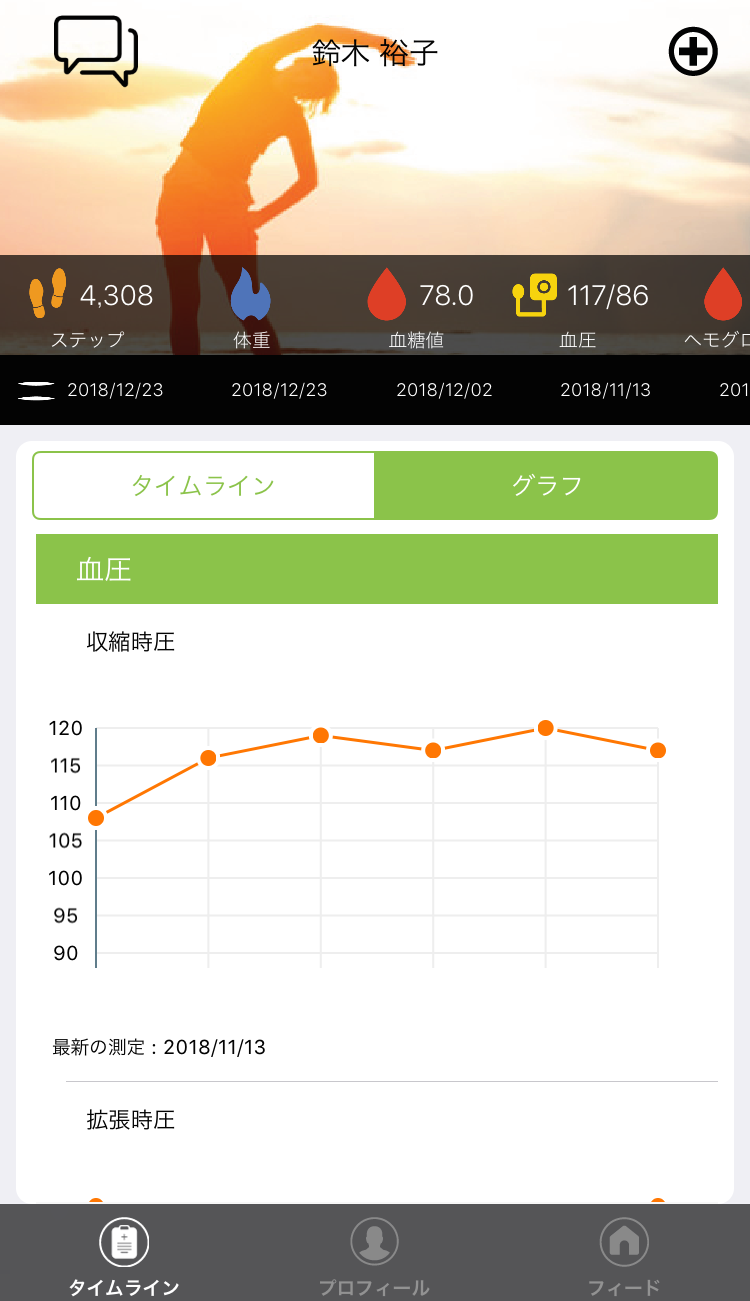Open the フィード tab
The width and height of the screenshot is (750, 1301).
624,1256
